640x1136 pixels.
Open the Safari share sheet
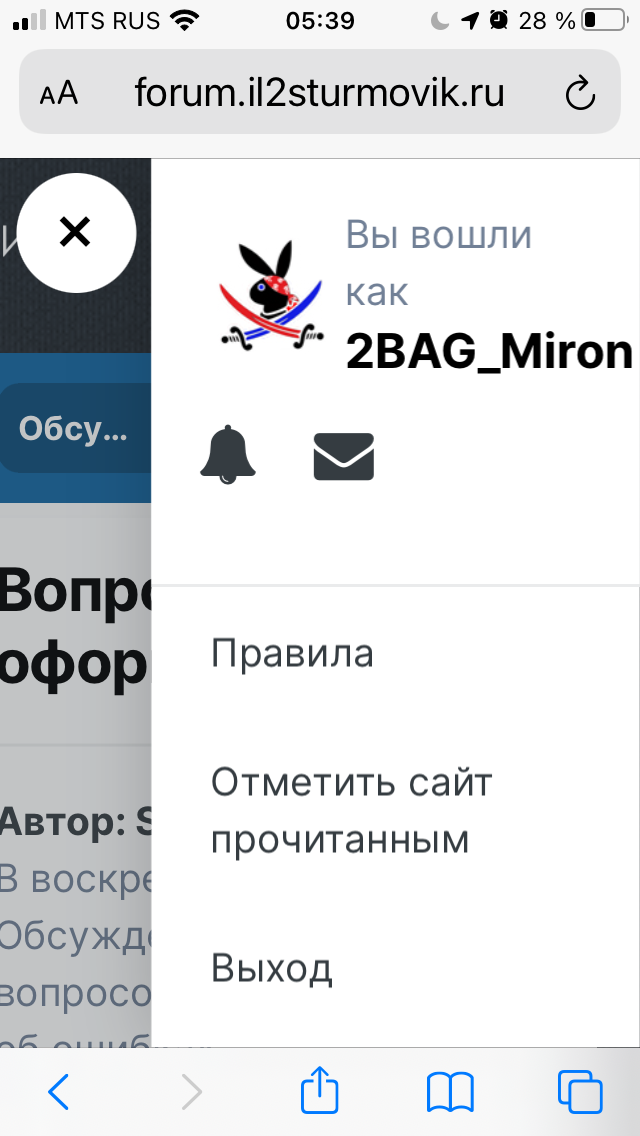(320, 1091)
